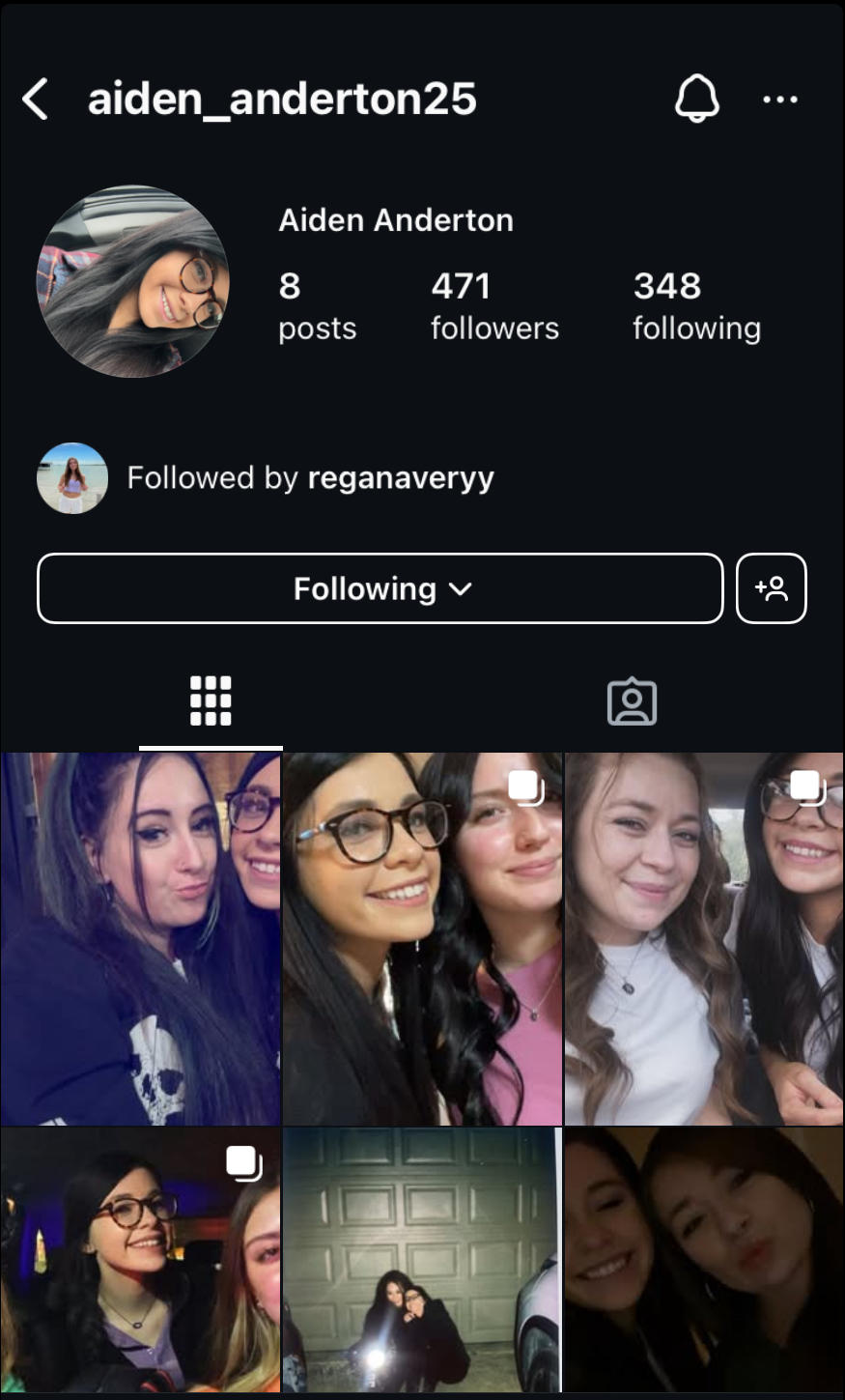
Task: Open the three-dot overflow menu
Action: point(780,99)
